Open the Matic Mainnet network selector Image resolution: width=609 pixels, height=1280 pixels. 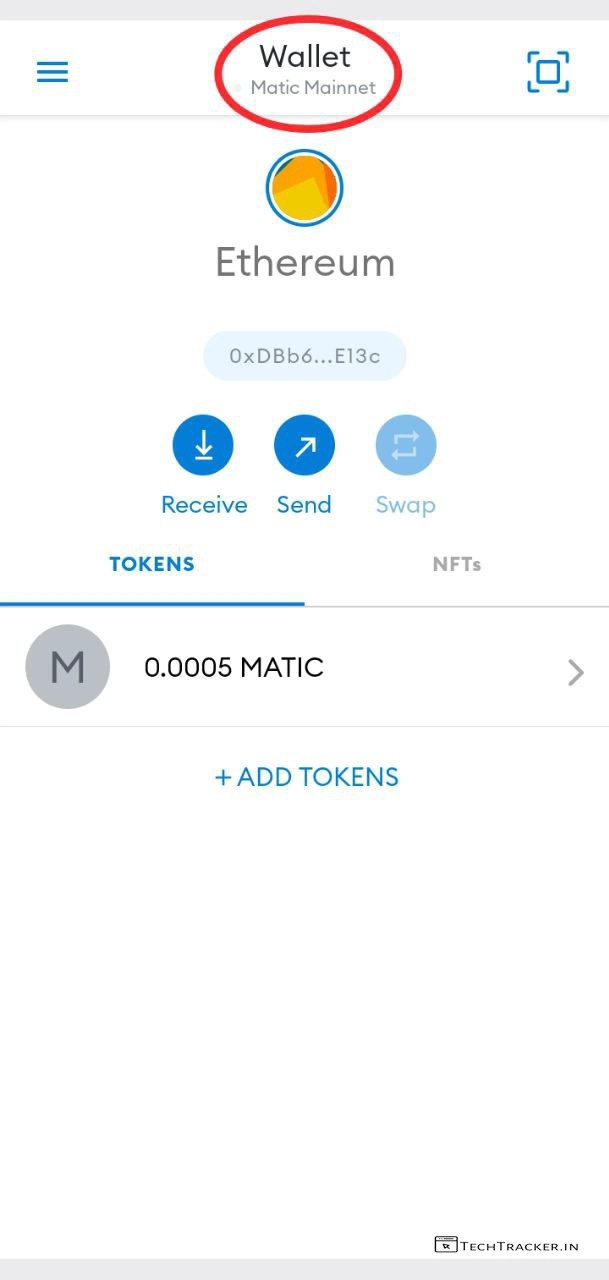point(306,86)
